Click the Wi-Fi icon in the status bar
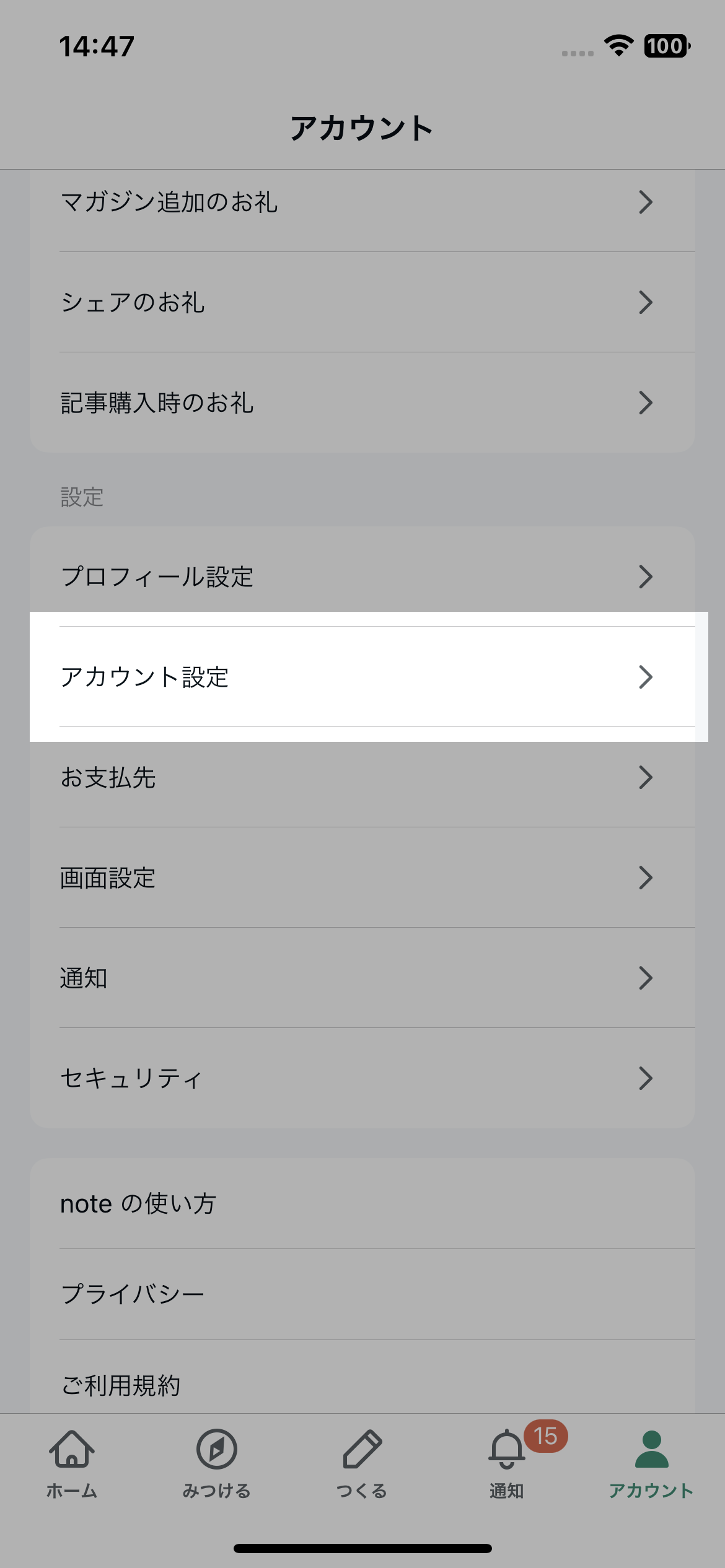Viewport: 725px width, 1568px height. click(618, 46)
